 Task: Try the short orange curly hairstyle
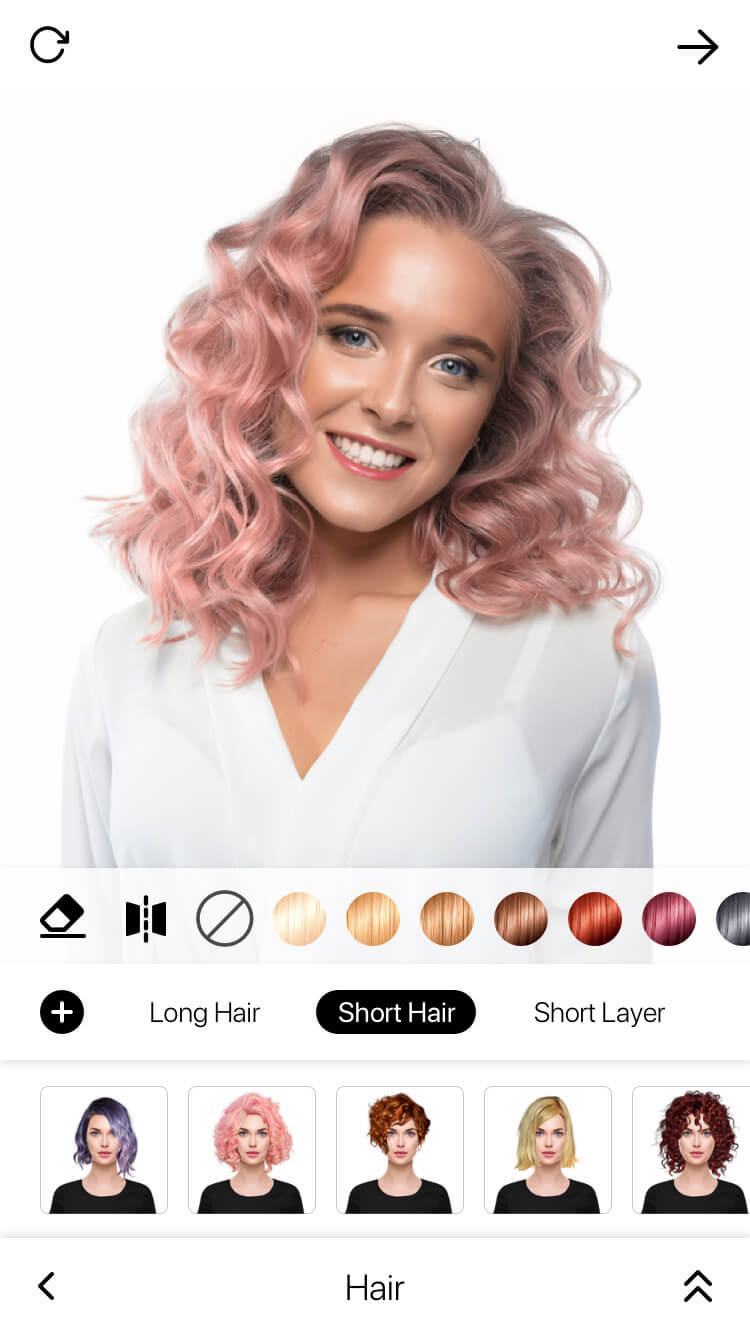coord(400,1150)
